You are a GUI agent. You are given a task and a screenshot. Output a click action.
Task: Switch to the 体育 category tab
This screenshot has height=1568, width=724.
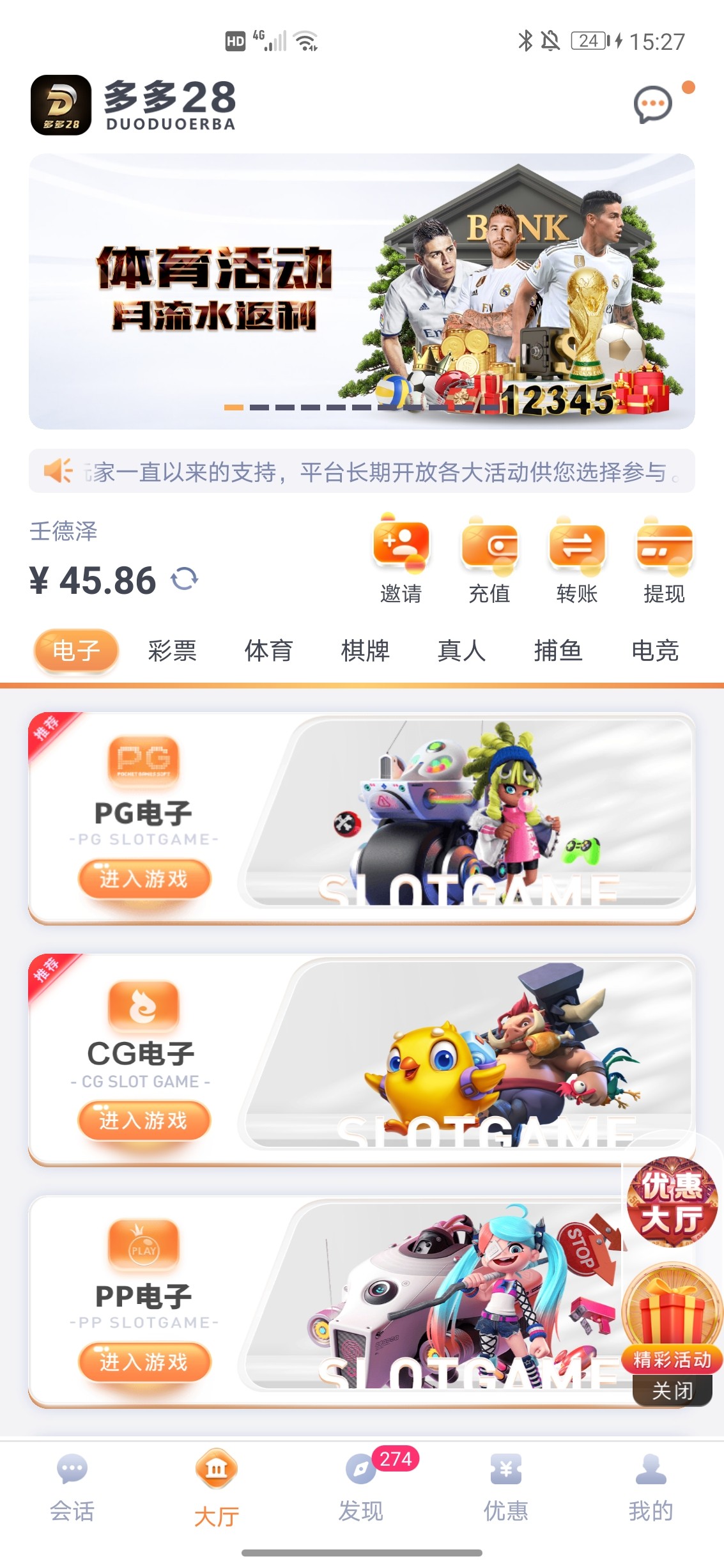[x=268, y=651]
